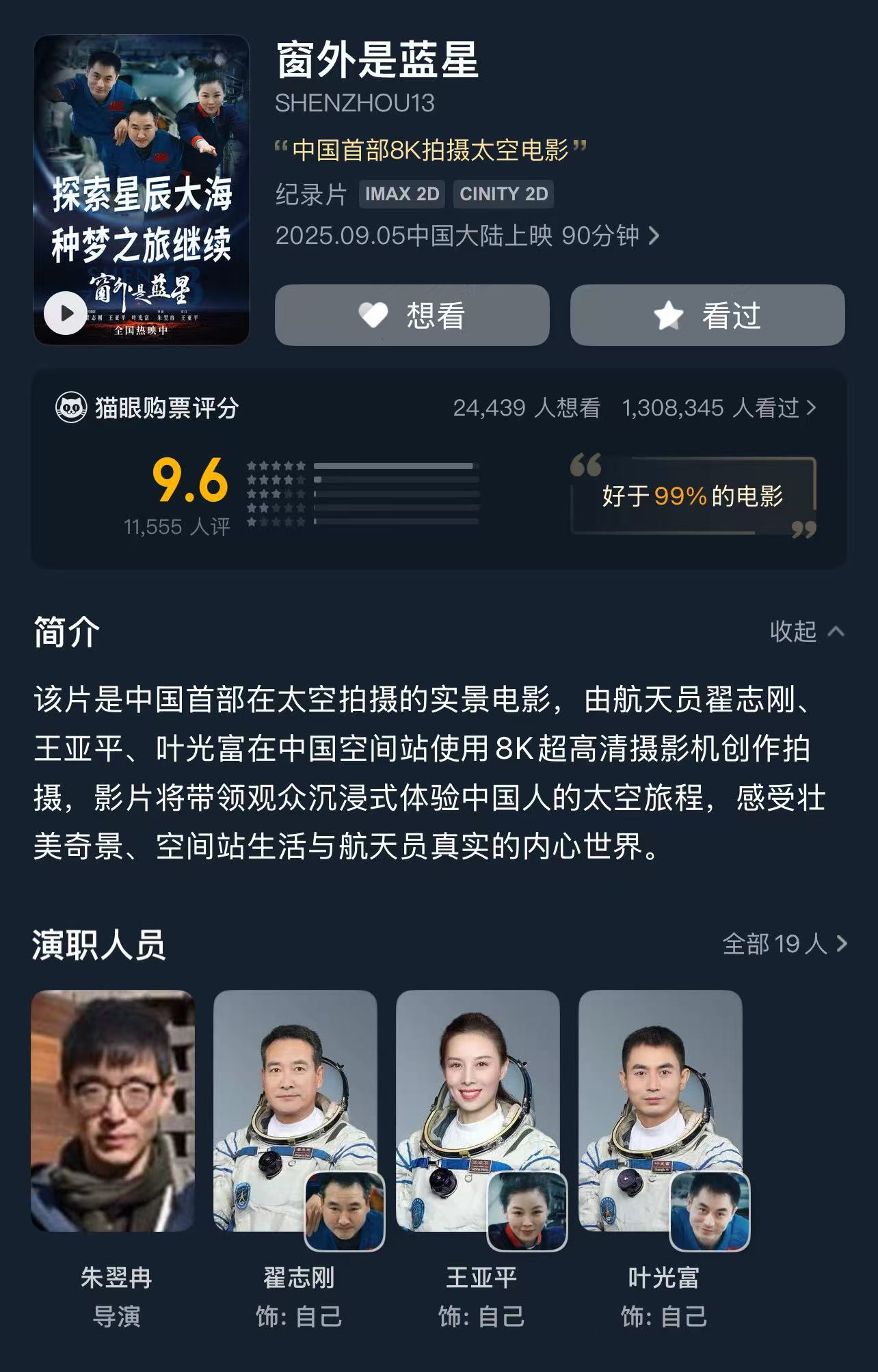View all 19 cast and crew members
Viewport: 878px width, 1372px height.
784,944
